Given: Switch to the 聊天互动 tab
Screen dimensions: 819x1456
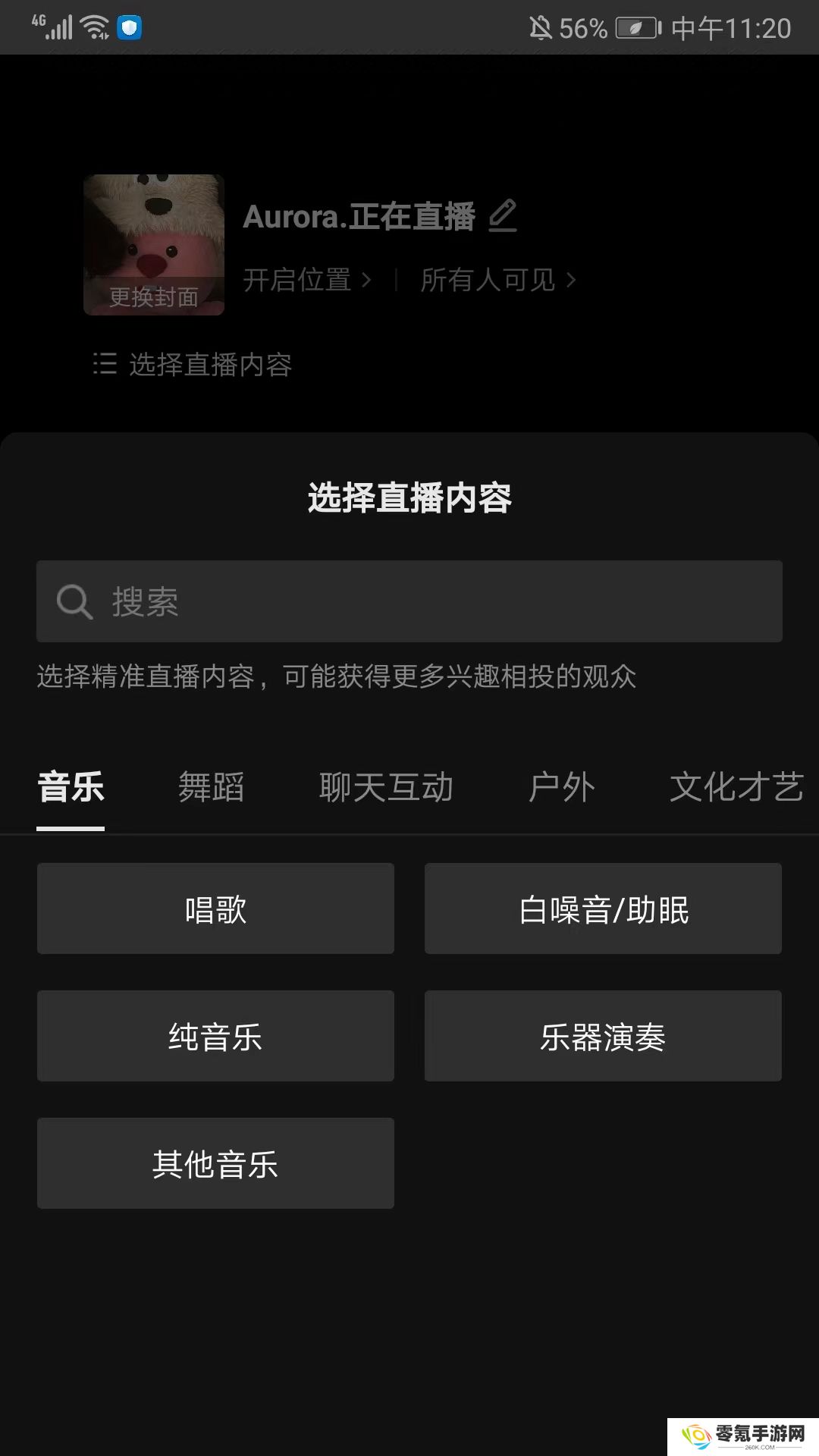Looking at the screenshot, I should click(x=387, y=787).
